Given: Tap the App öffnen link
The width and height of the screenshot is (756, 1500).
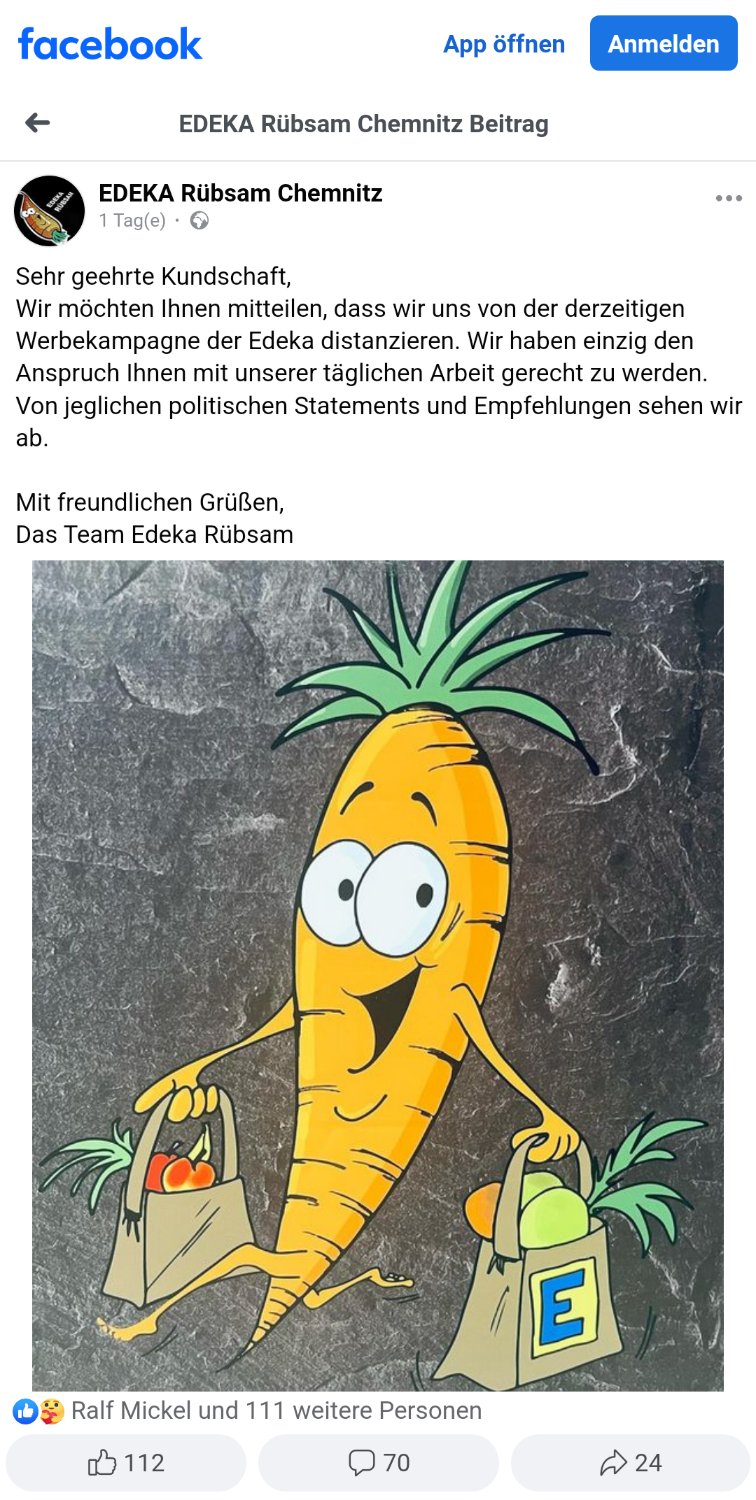Looking at the screenshot, I should click(504, 44).
